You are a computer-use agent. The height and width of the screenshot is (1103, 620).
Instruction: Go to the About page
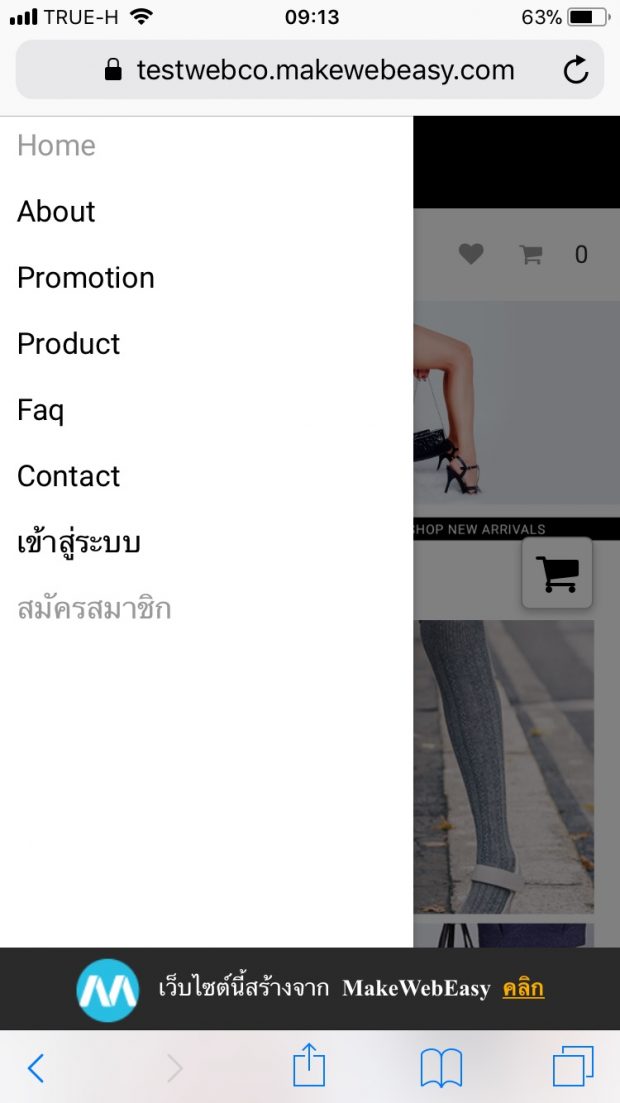[x=57, y=212]
